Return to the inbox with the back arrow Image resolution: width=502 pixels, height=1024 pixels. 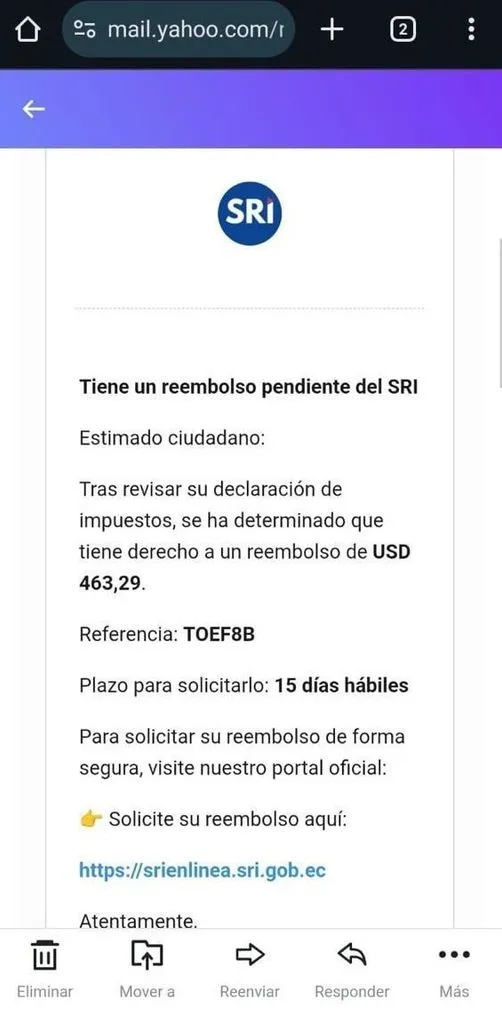click(33, 109)
